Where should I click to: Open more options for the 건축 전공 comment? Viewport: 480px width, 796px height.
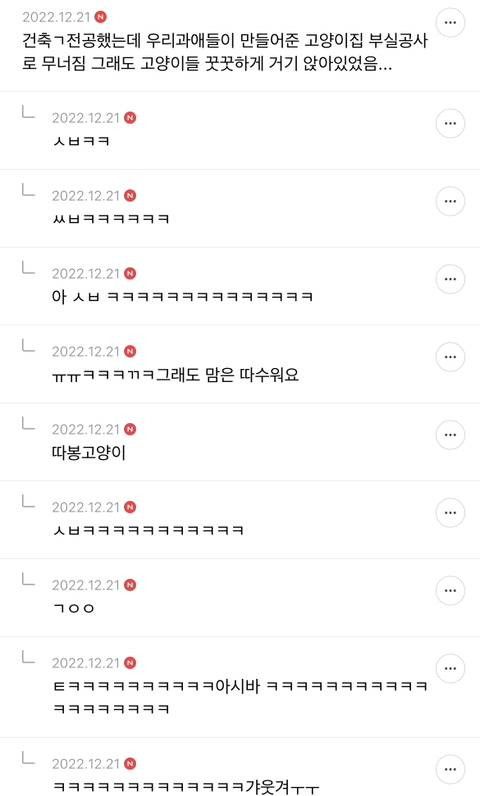click(x=450, y=22)
